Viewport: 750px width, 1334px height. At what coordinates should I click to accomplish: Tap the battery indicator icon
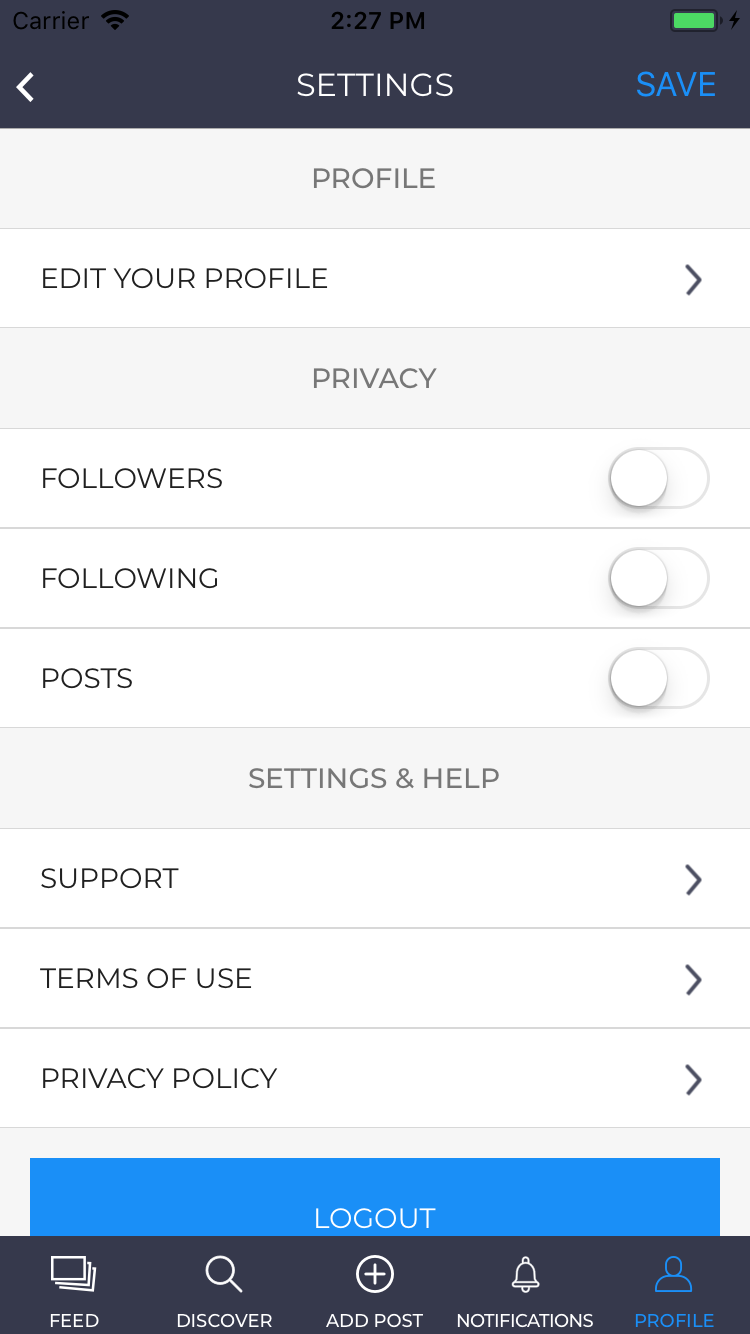695,18
